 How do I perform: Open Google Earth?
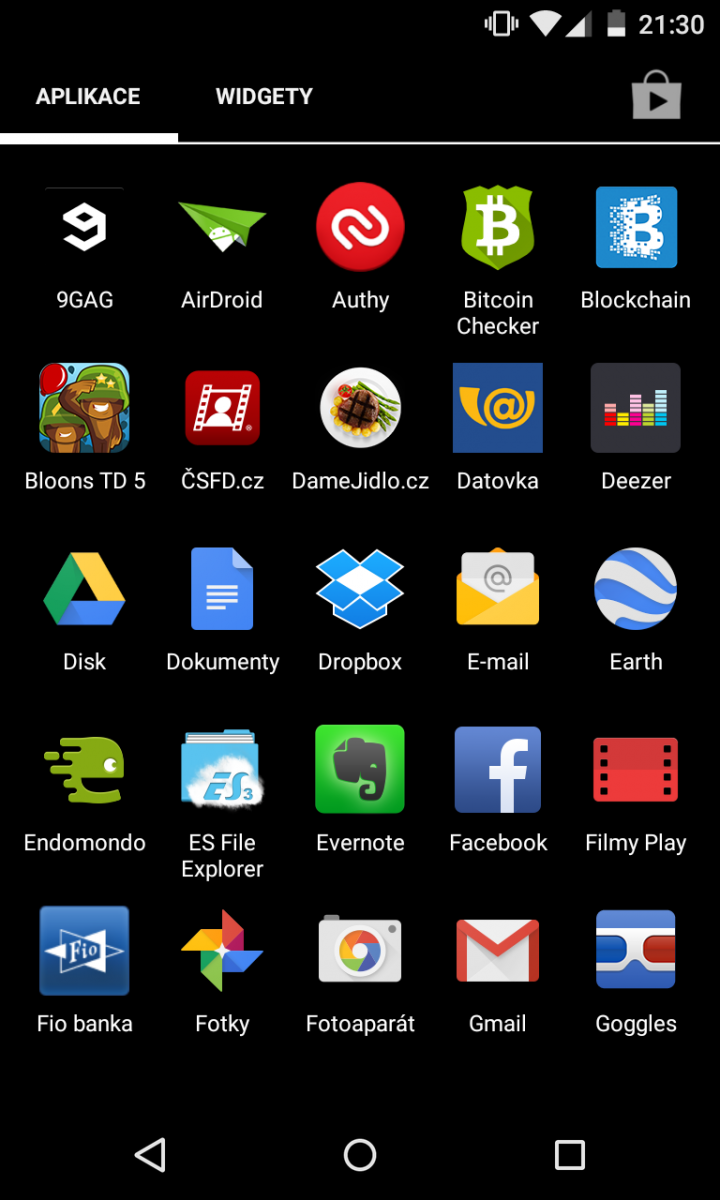[636, 589]
